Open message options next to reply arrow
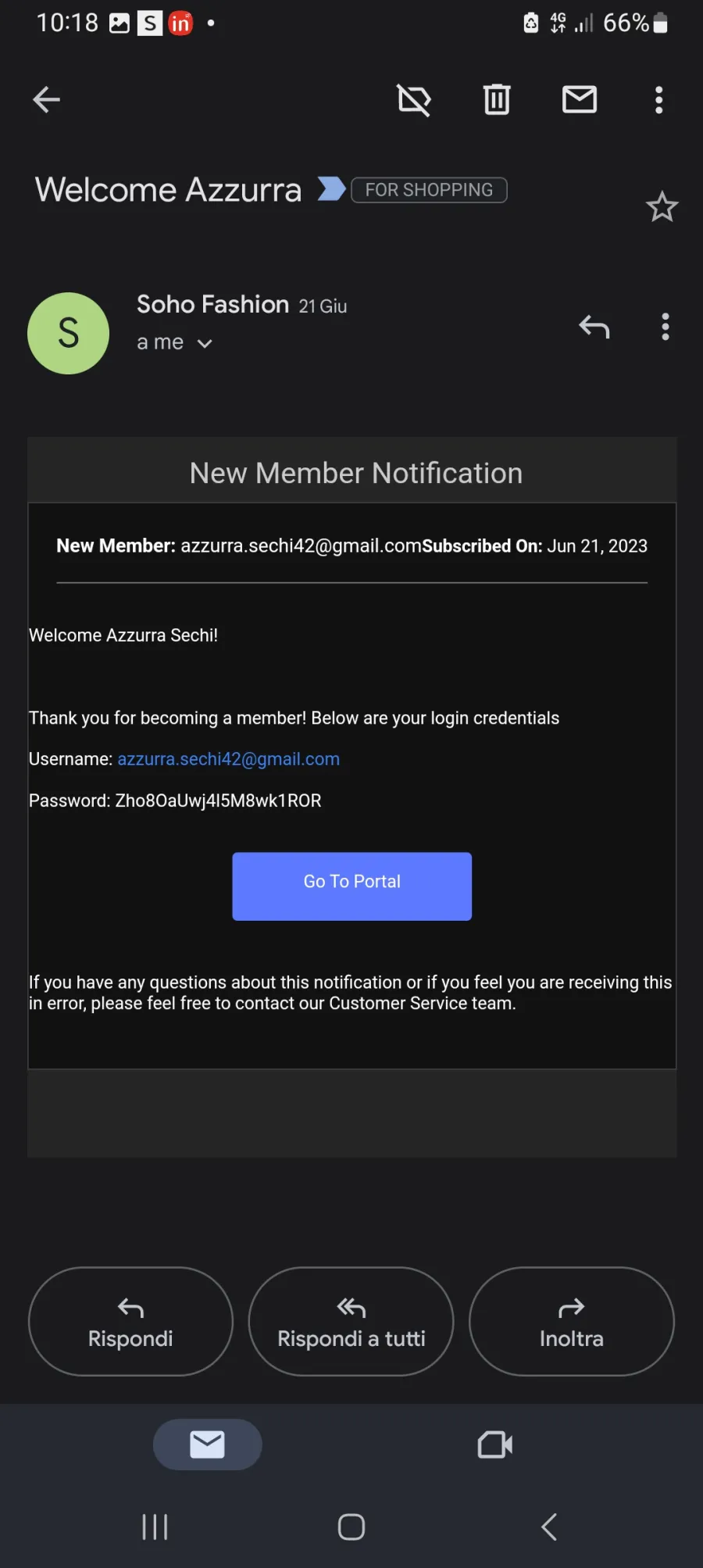Viewport: 703px width, 1568px height. point(666,327)
